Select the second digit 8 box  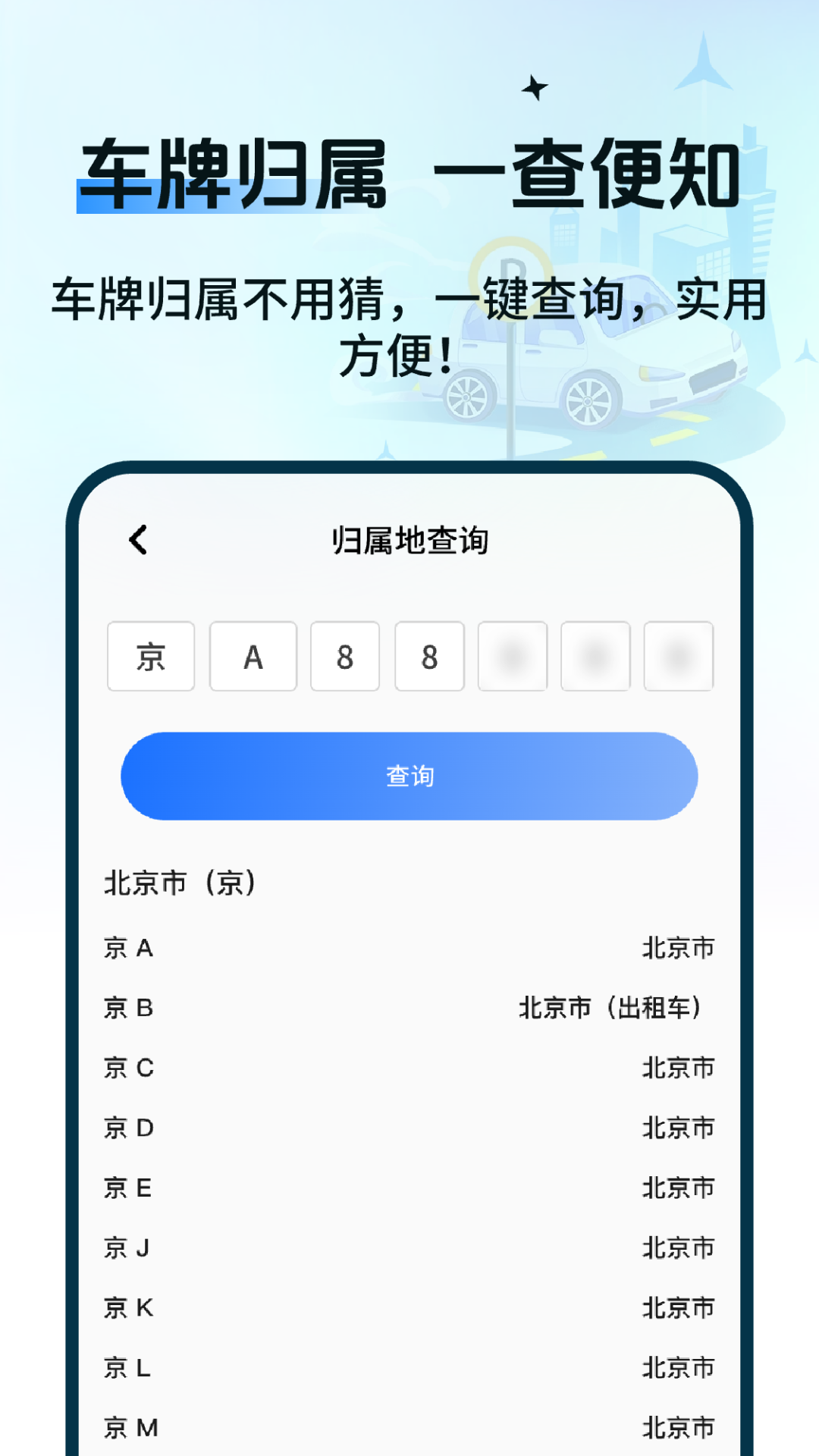tap(429, 657)
